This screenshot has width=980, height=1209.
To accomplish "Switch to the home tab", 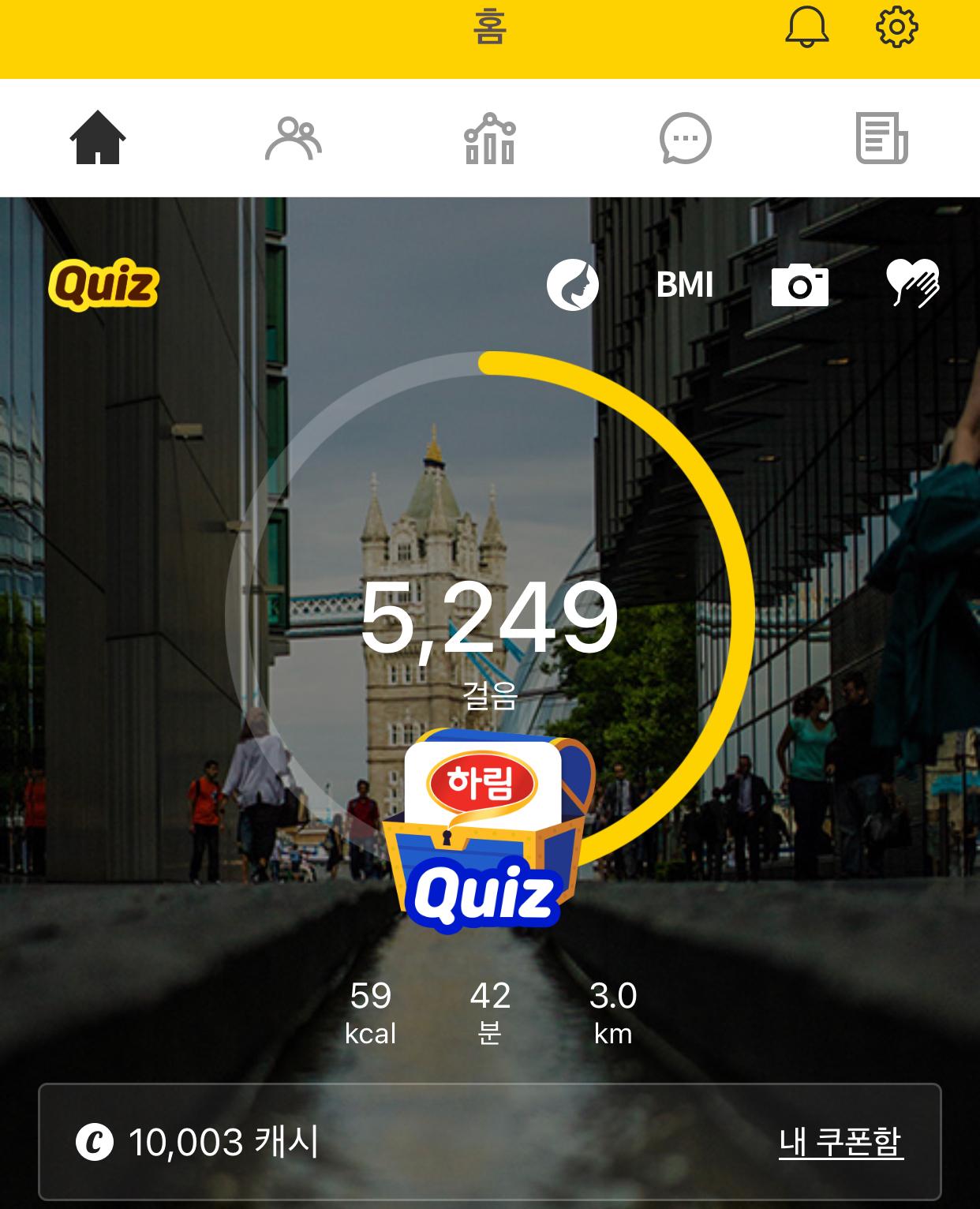I will pos(98,138).
